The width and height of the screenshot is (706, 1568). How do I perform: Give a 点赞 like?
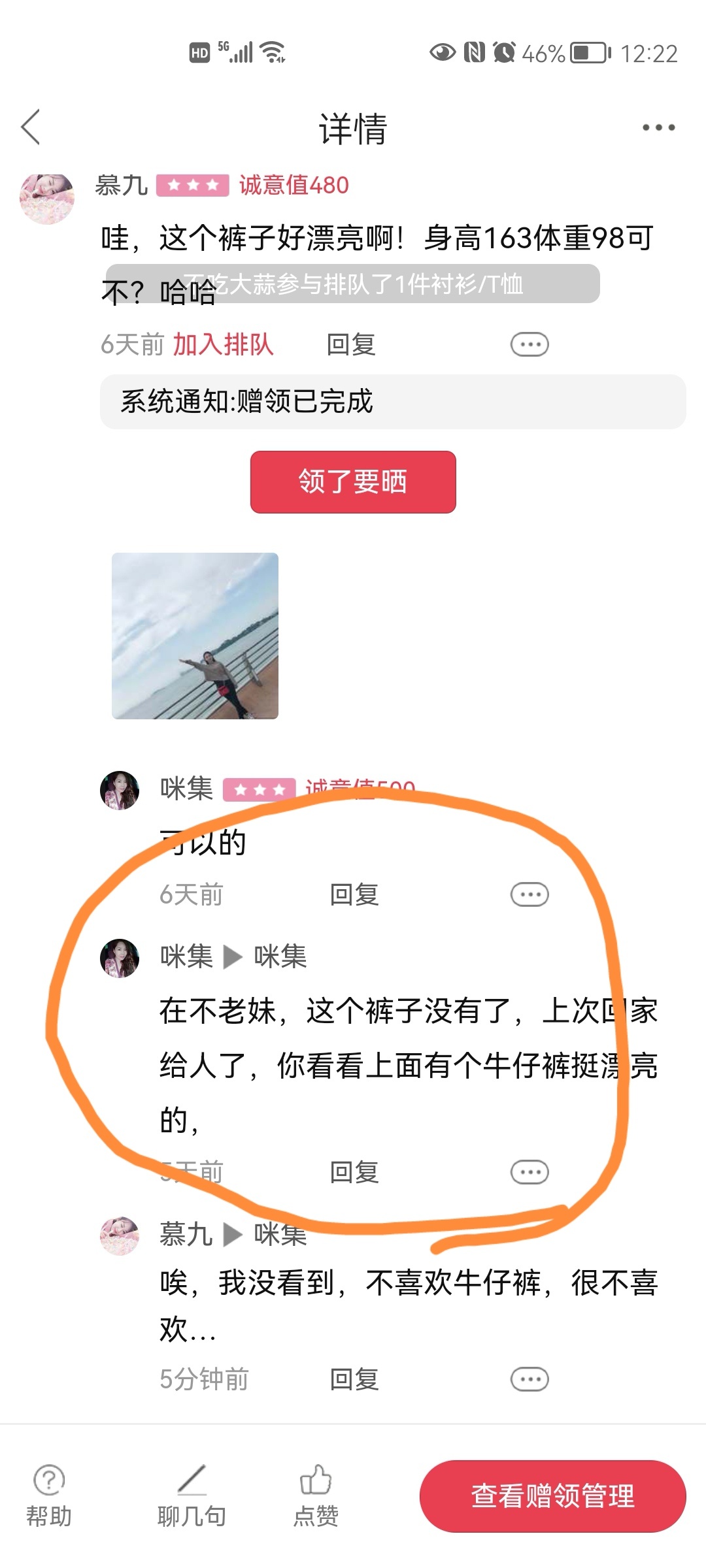(316, 1495)
